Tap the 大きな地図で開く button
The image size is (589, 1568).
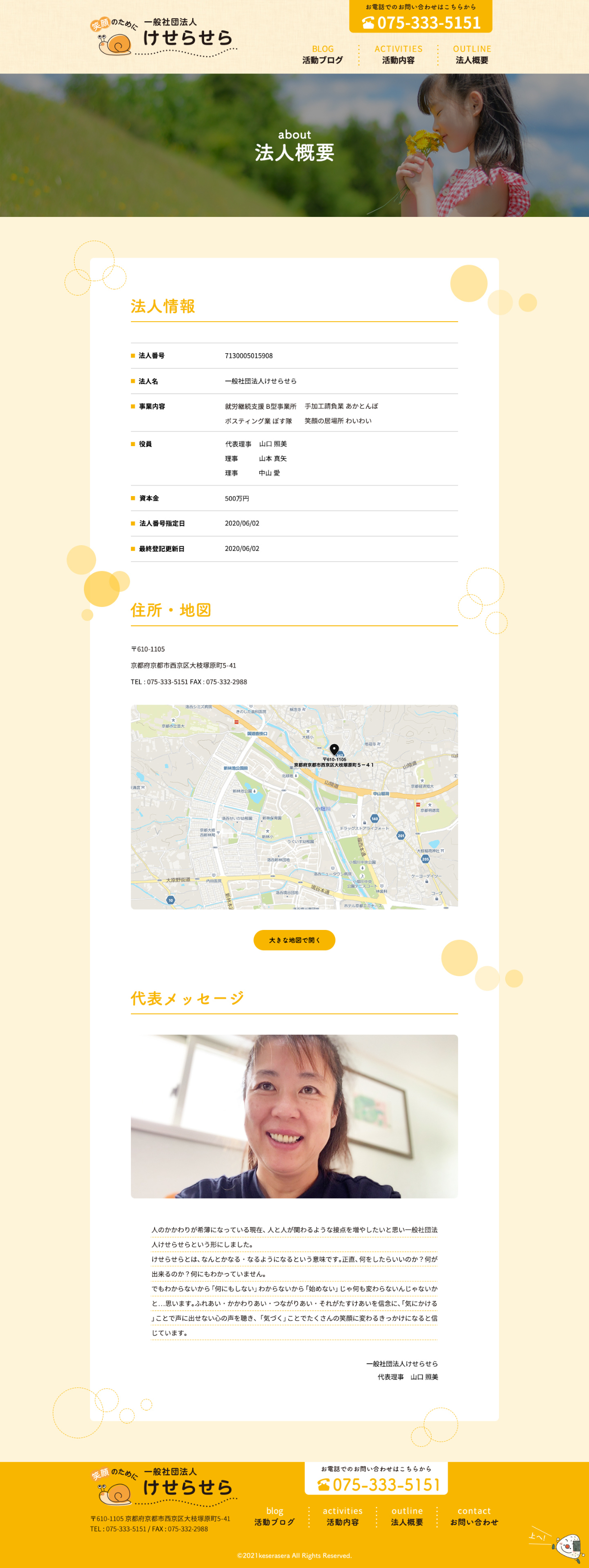pos(294,940)
